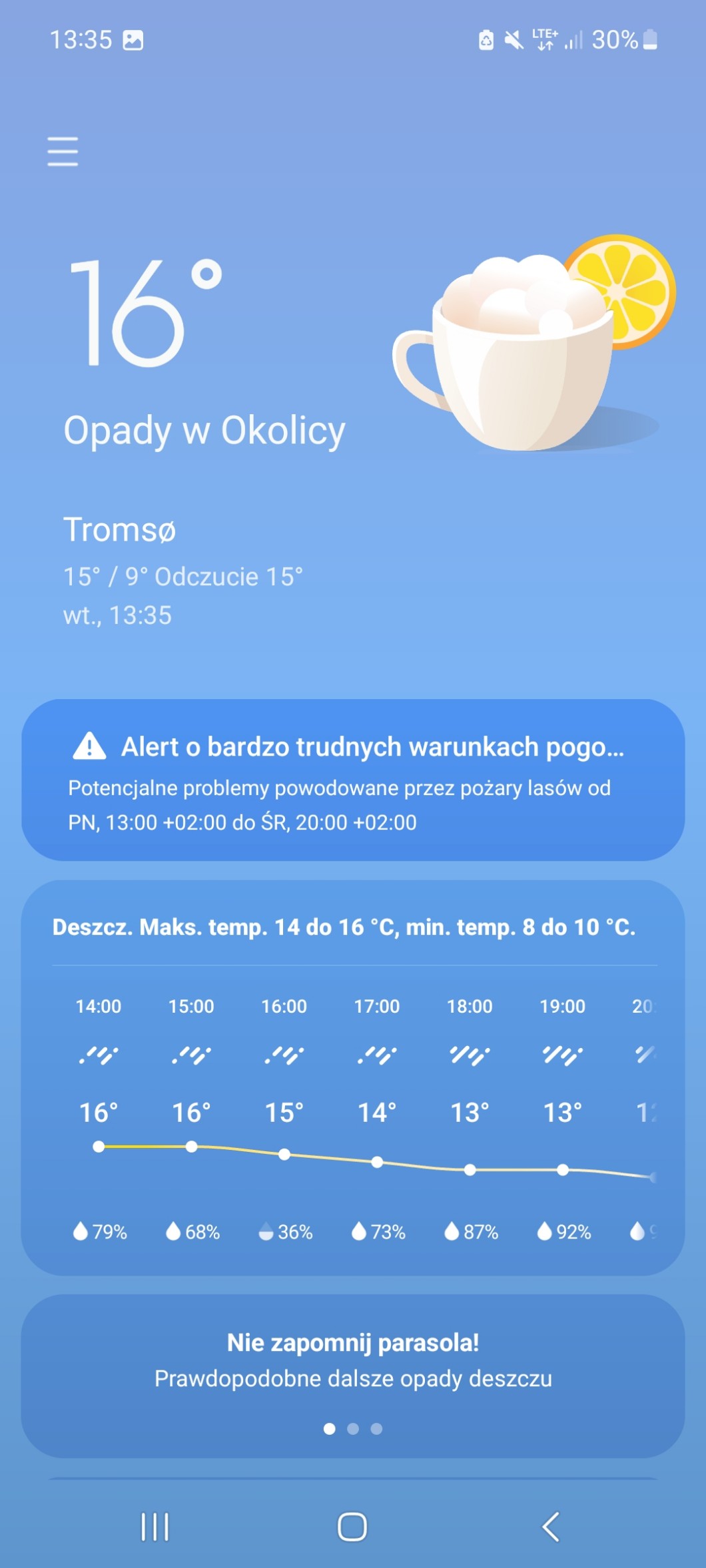Image resolution: width=706 pixels, height=1568 pixels.
Task: Go back with the system back button
Action: coord(551,1527)
